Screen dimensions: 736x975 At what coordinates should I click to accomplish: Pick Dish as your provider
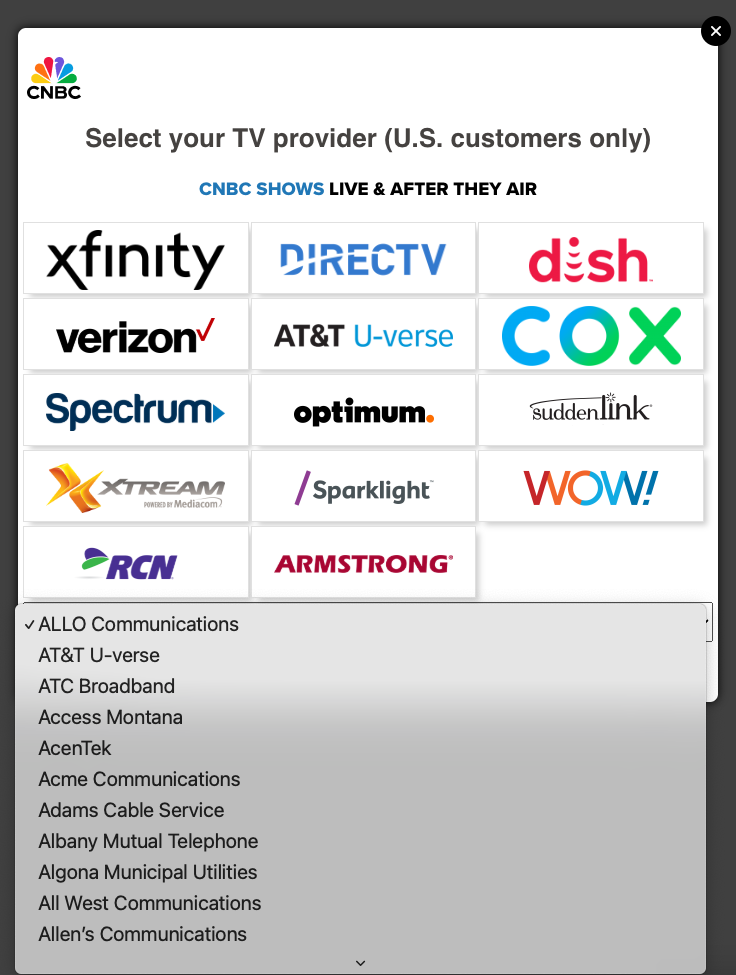pos(590,259)
